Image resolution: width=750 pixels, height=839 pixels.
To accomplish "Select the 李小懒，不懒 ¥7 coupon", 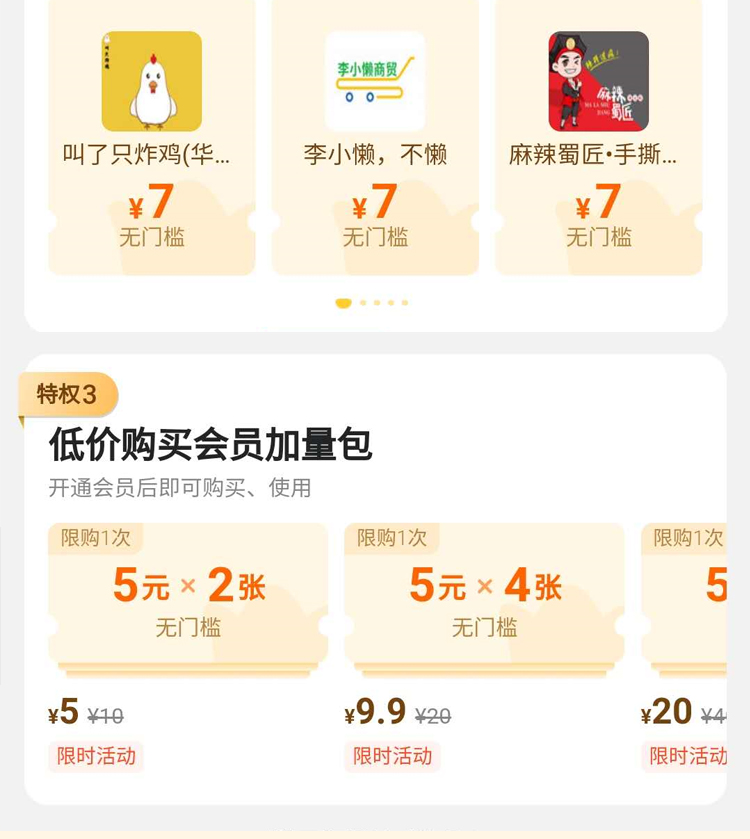I will (375, 140).
